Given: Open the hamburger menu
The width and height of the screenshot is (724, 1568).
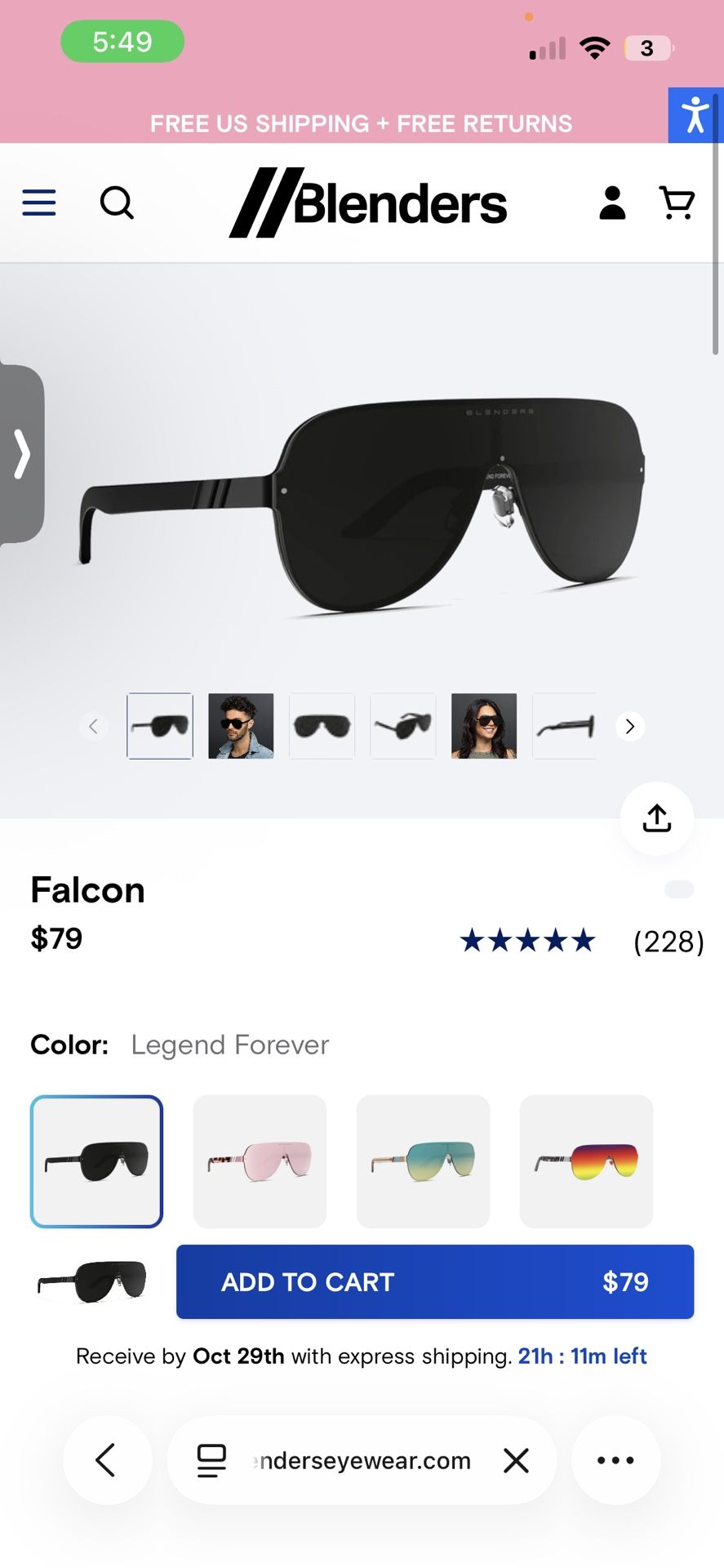Looking at the screenshot, I should 39,203.
